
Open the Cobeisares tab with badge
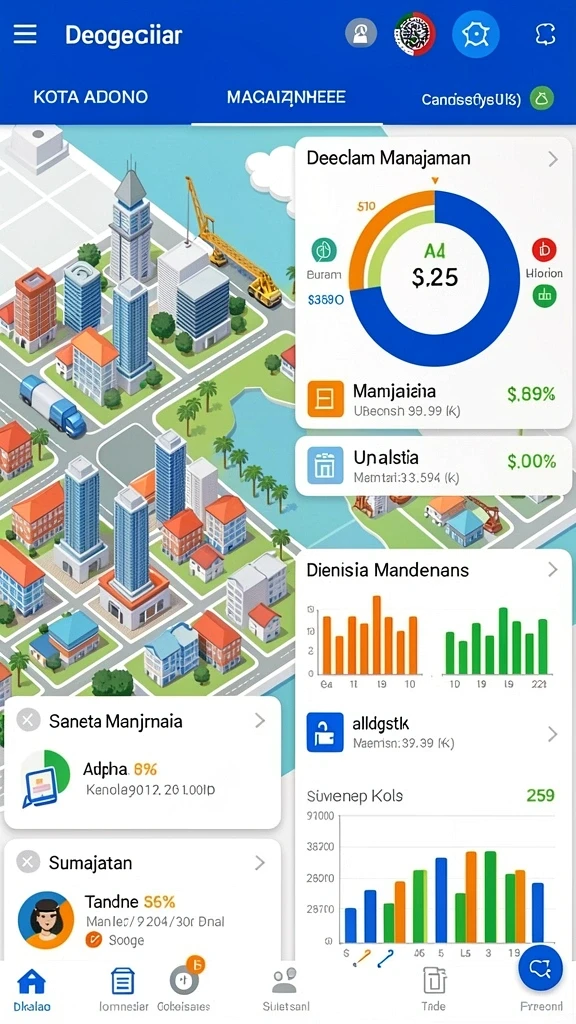coord(185,987)
